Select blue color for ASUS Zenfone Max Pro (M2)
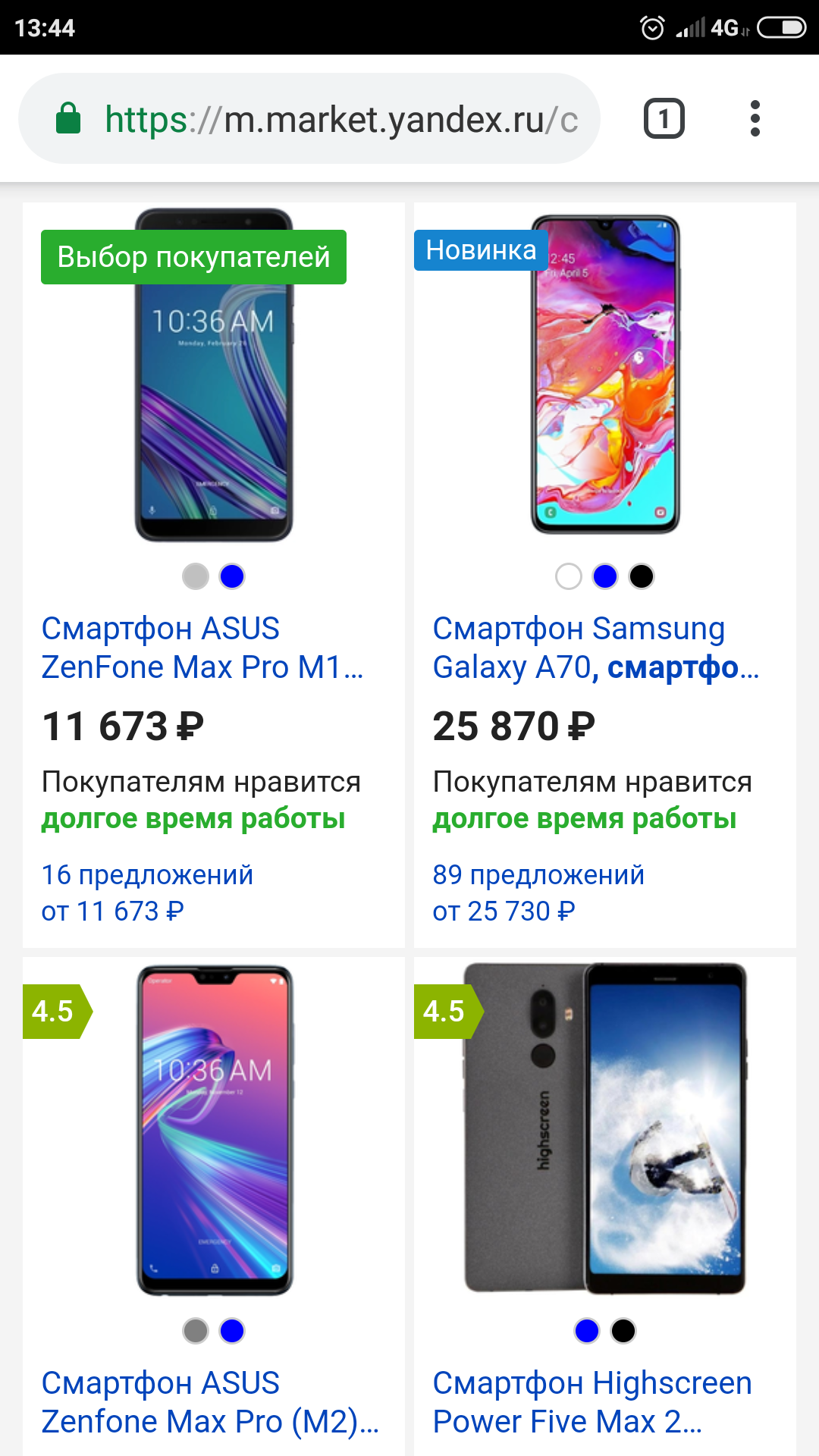 (x=232, y=1331)
